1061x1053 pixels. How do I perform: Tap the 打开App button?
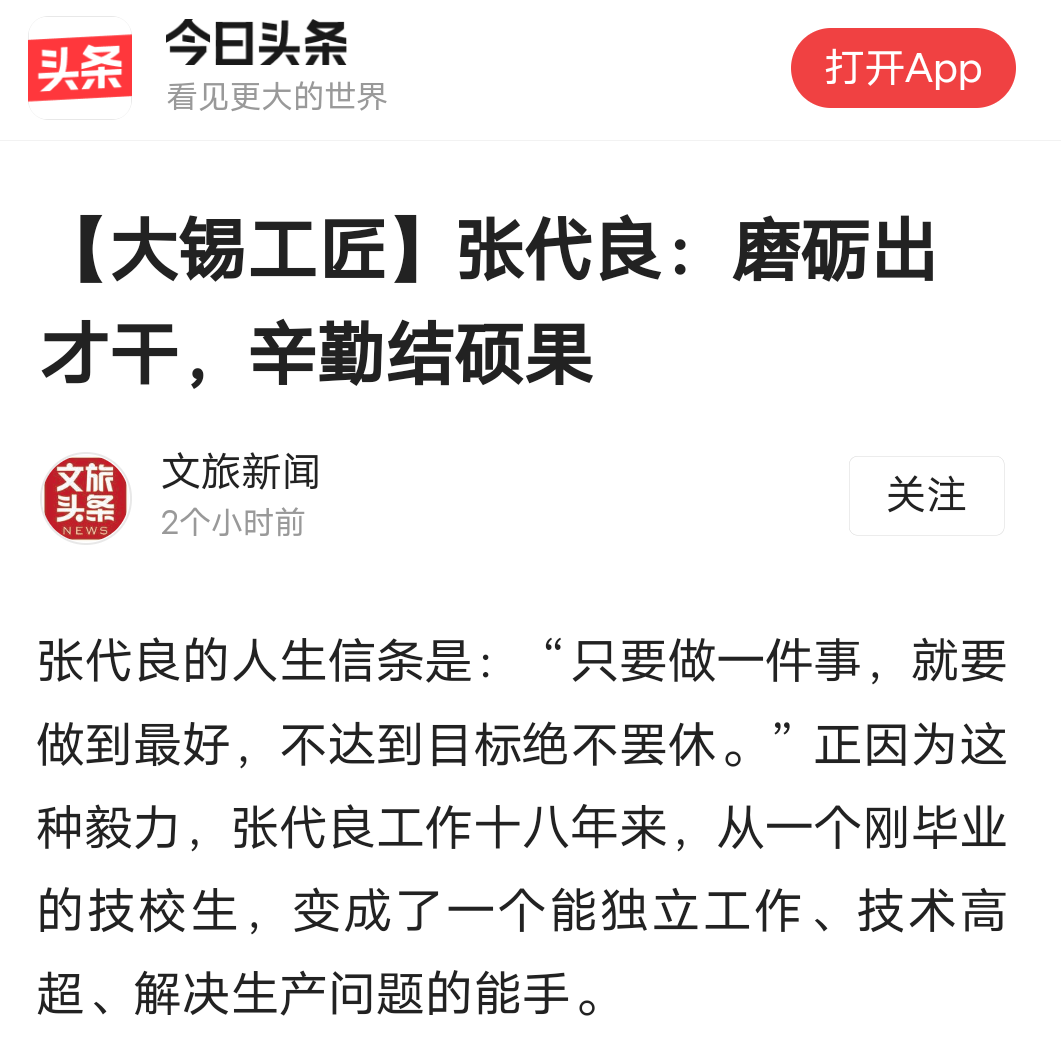tap(902, 69)
